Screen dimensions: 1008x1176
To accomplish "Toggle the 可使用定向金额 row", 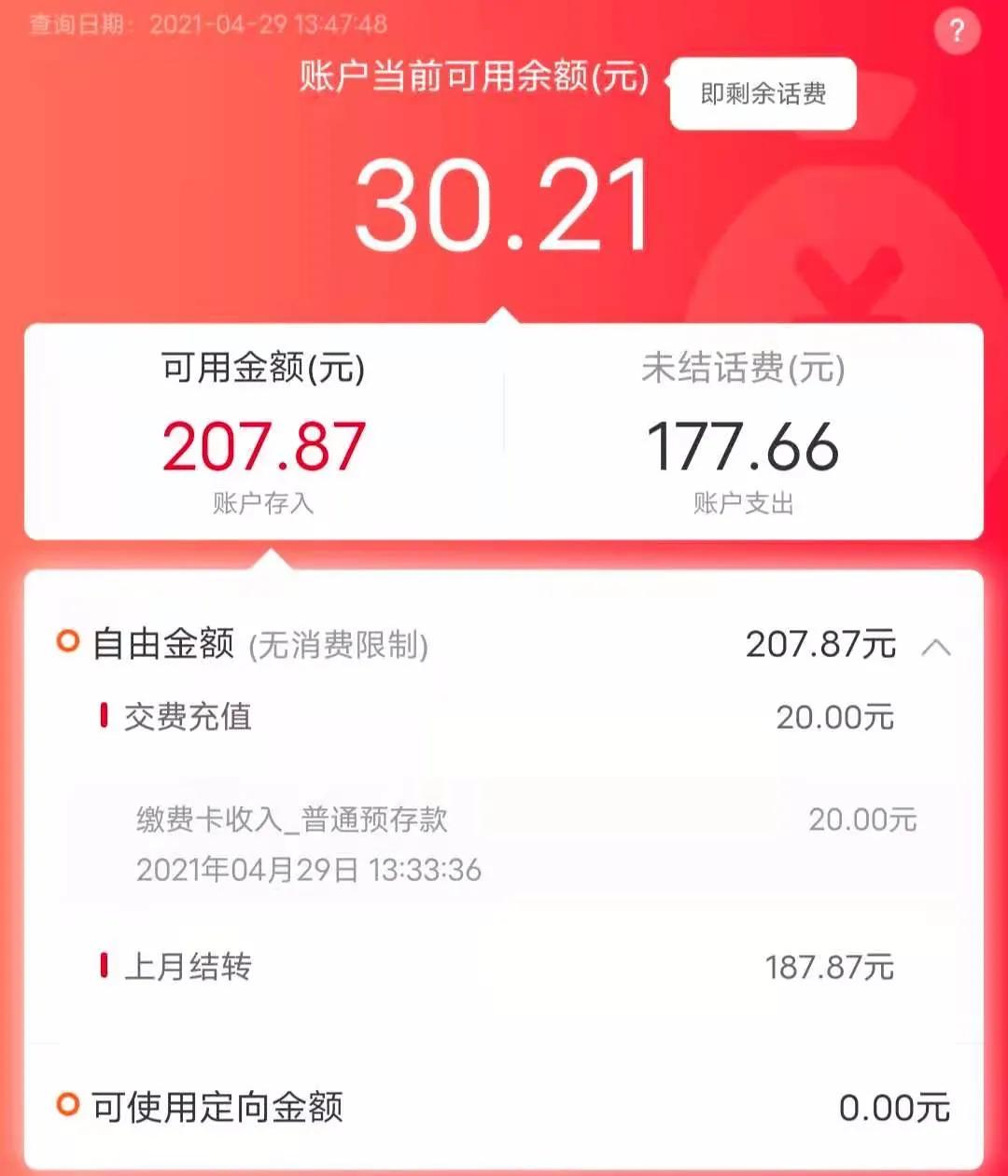I will [x=504, y=1109].
